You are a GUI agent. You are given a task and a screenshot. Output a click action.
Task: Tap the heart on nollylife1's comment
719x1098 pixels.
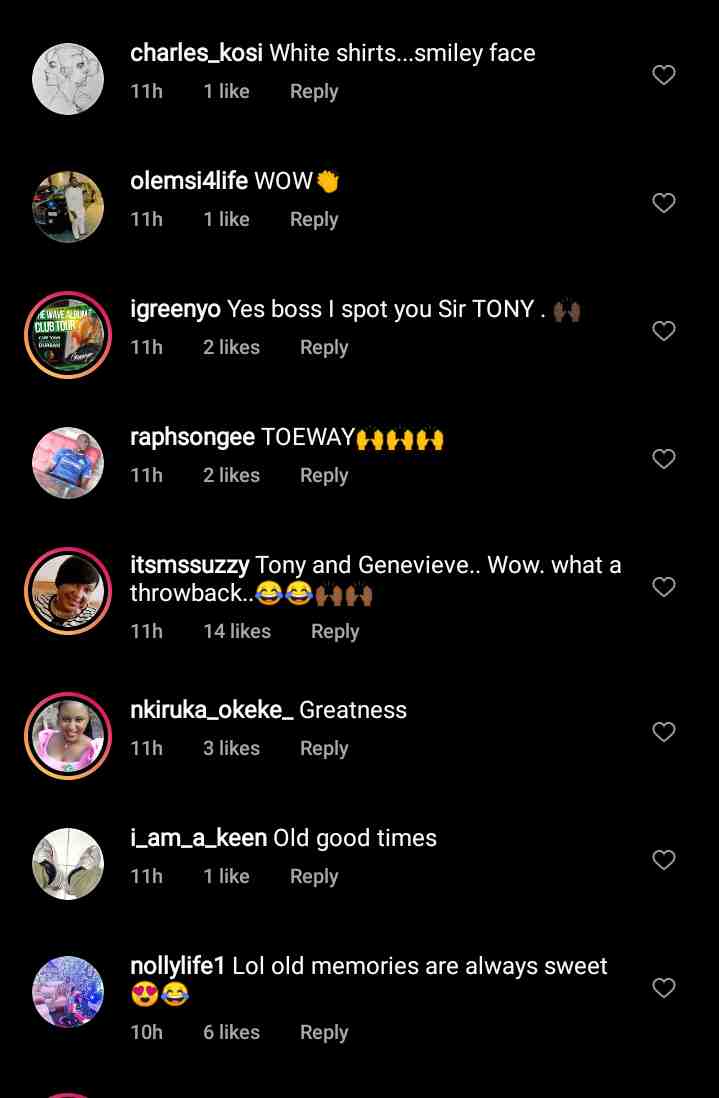click(664, 988)
